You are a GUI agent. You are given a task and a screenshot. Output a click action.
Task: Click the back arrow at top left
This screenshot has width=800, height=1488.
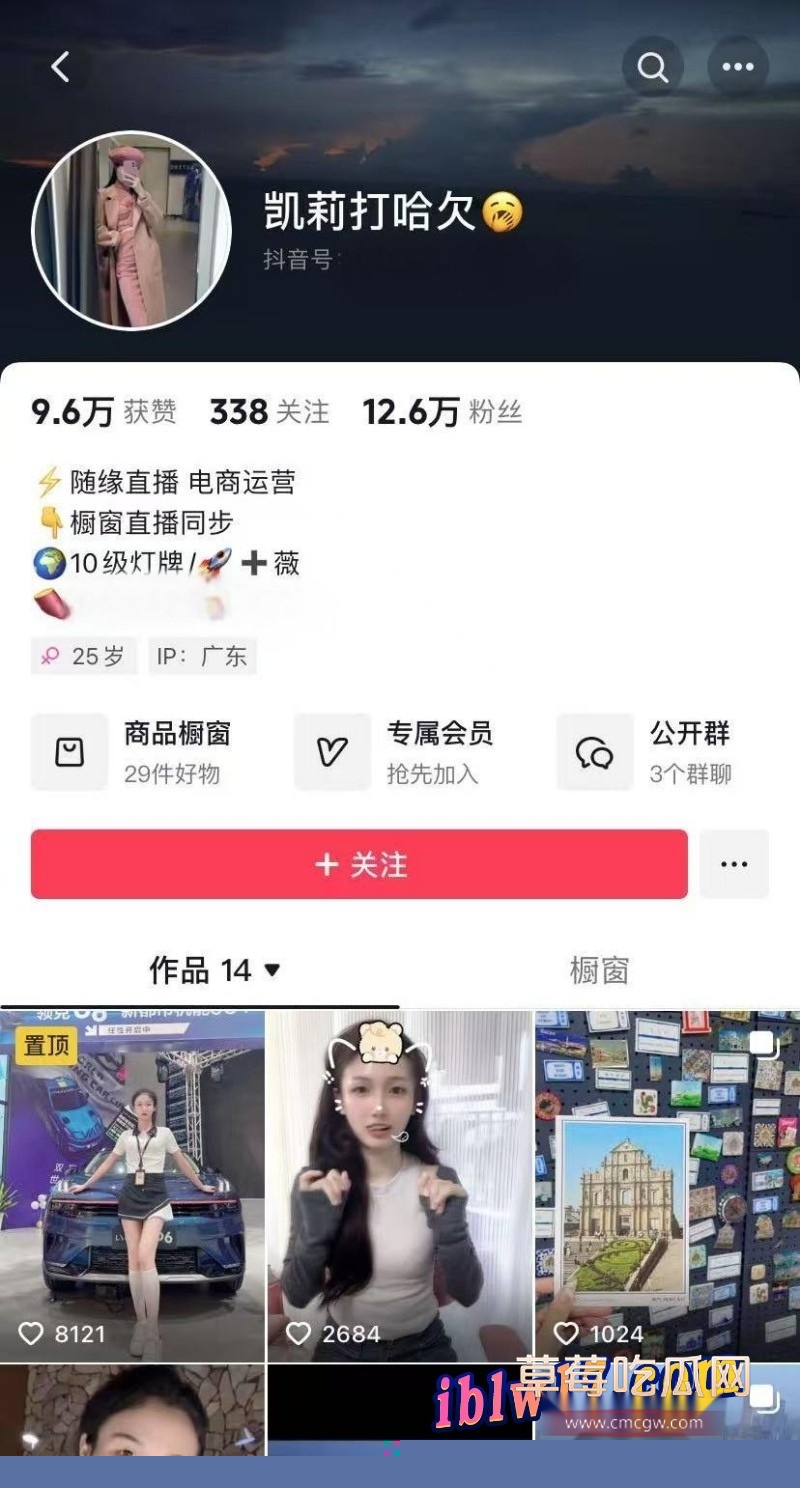click(x=61, y=66)
